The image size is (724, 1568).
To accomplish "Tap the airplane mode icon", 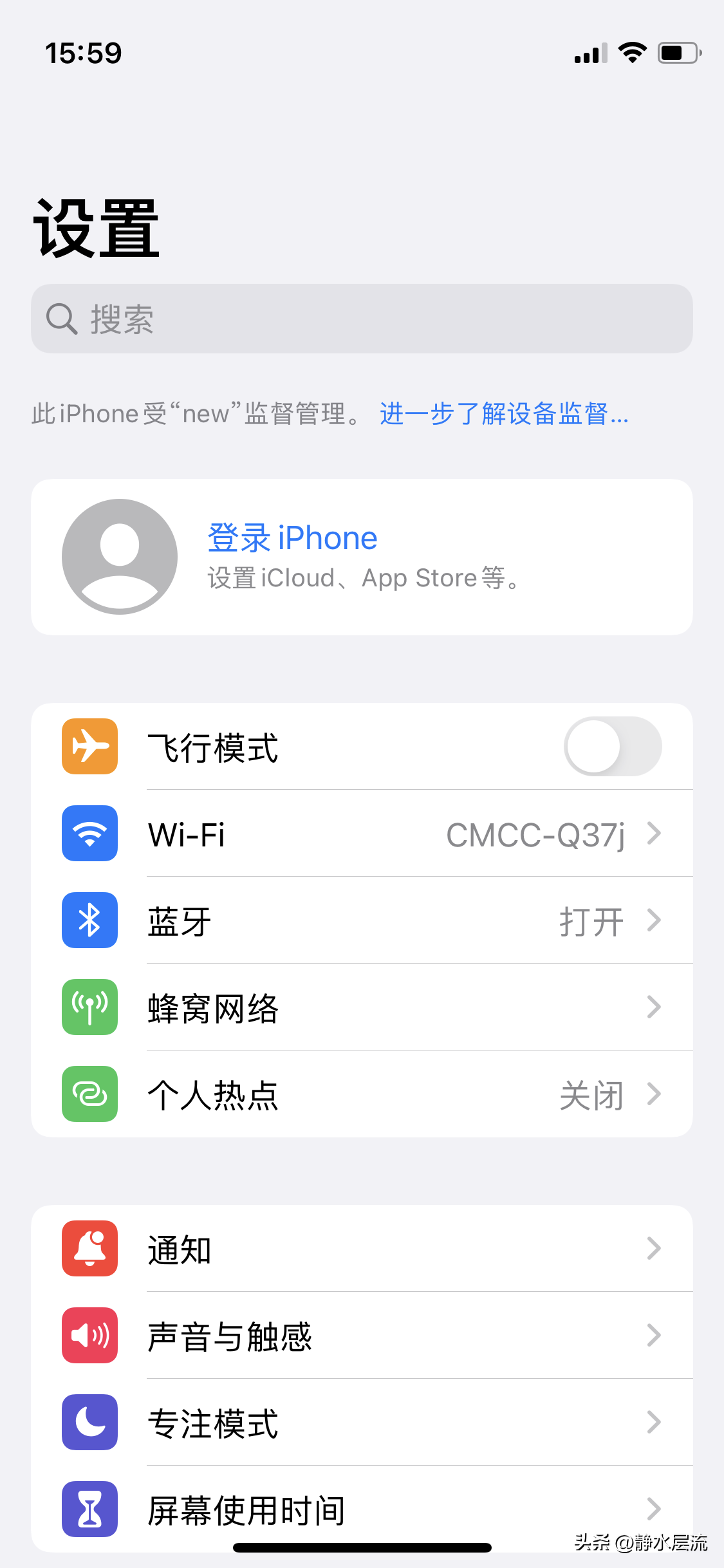I will click(x=89, y=747).
